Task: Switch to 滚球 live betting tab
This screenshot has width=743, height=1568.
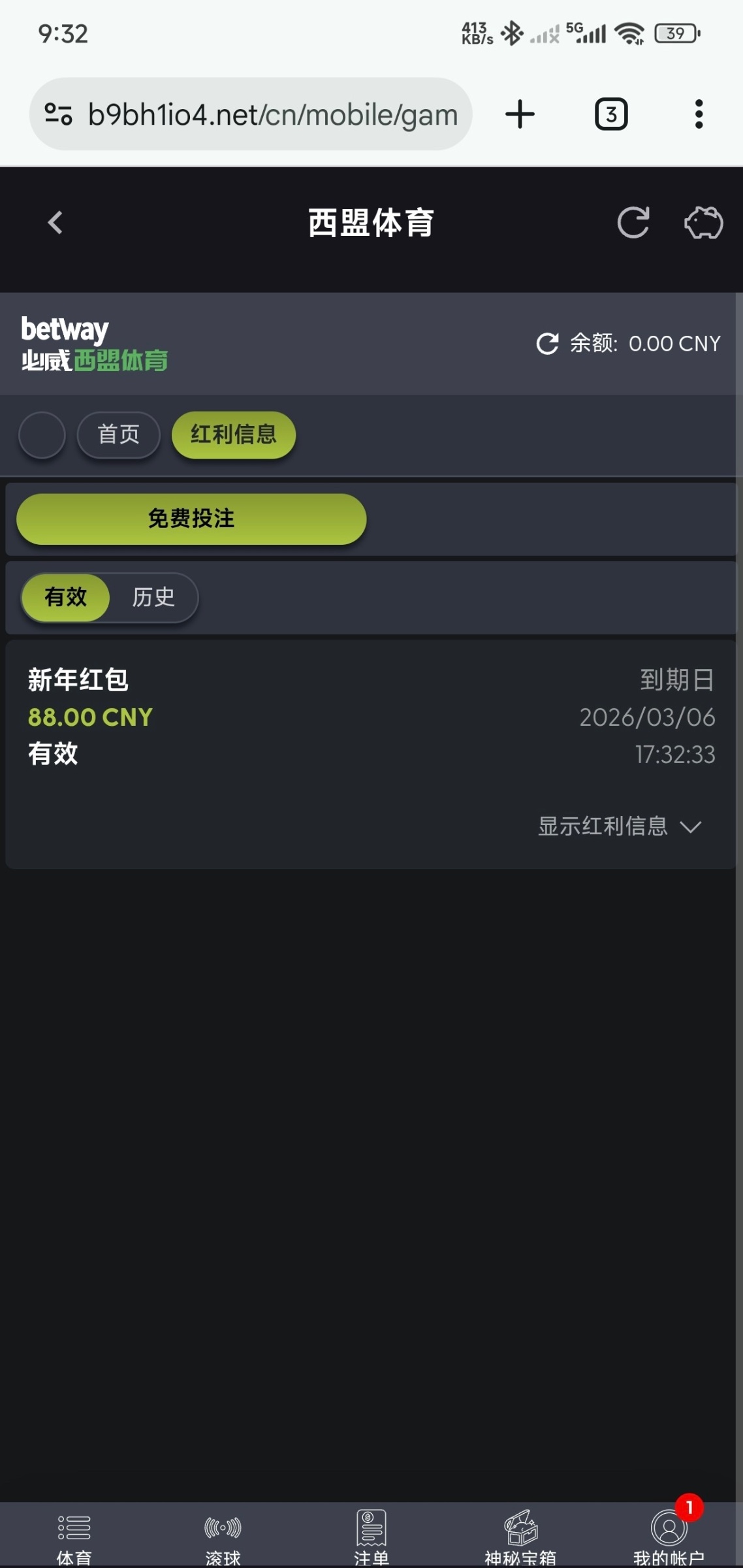Action: pyautogui.click(x=223, y=1536)
